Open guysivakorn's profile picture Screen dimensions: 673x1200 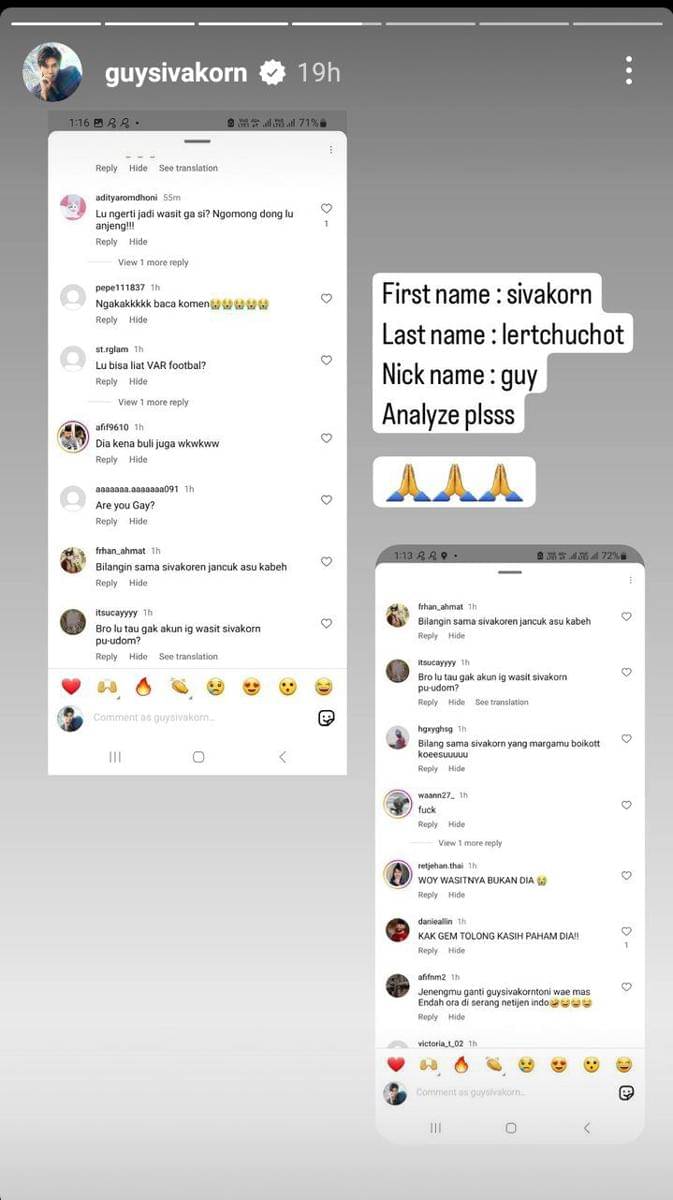coord(52,72)
